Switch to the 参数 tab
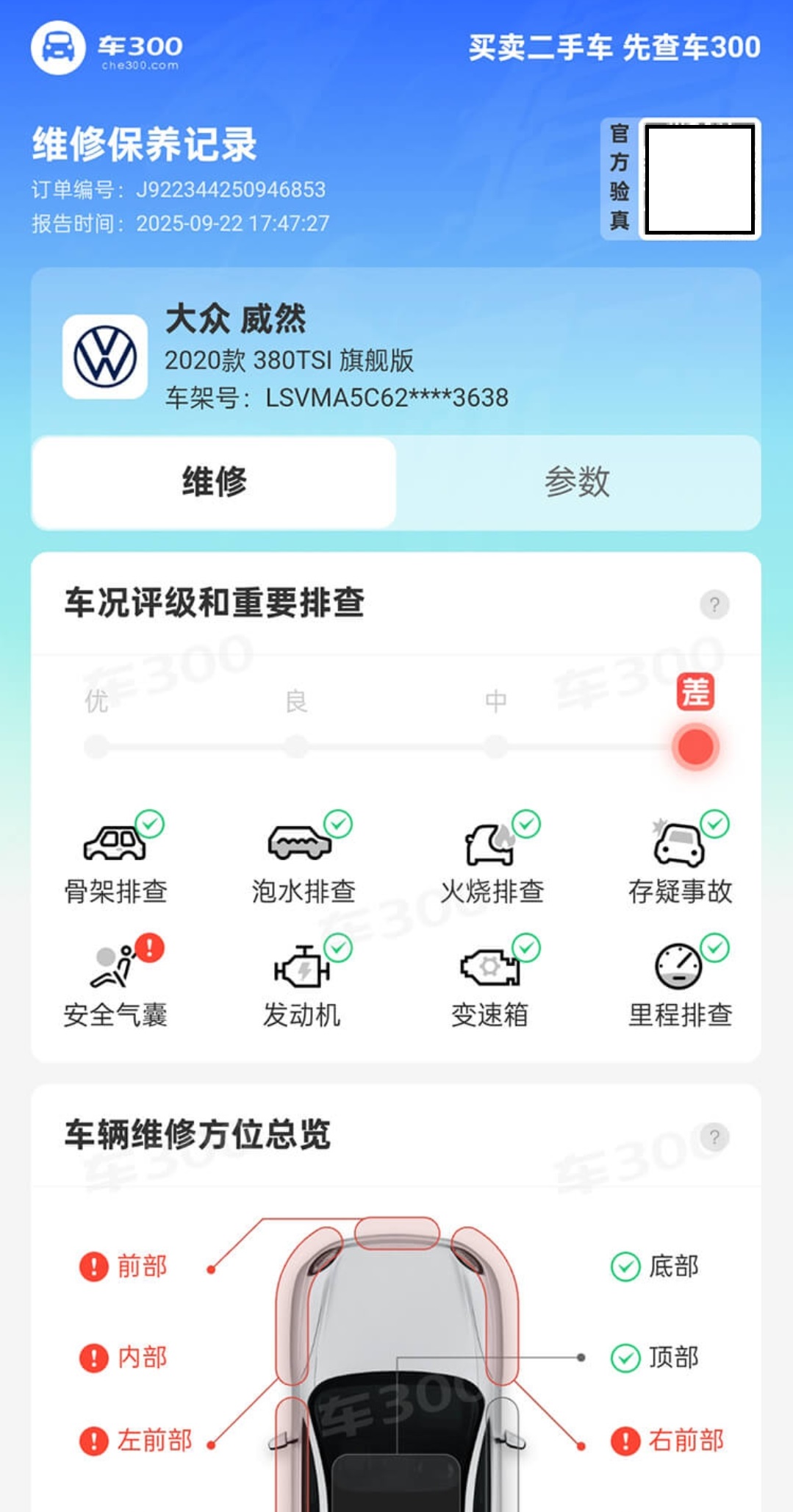Image resolution: width=793 pixels, height=1512 pixels. tap(577, 482)
